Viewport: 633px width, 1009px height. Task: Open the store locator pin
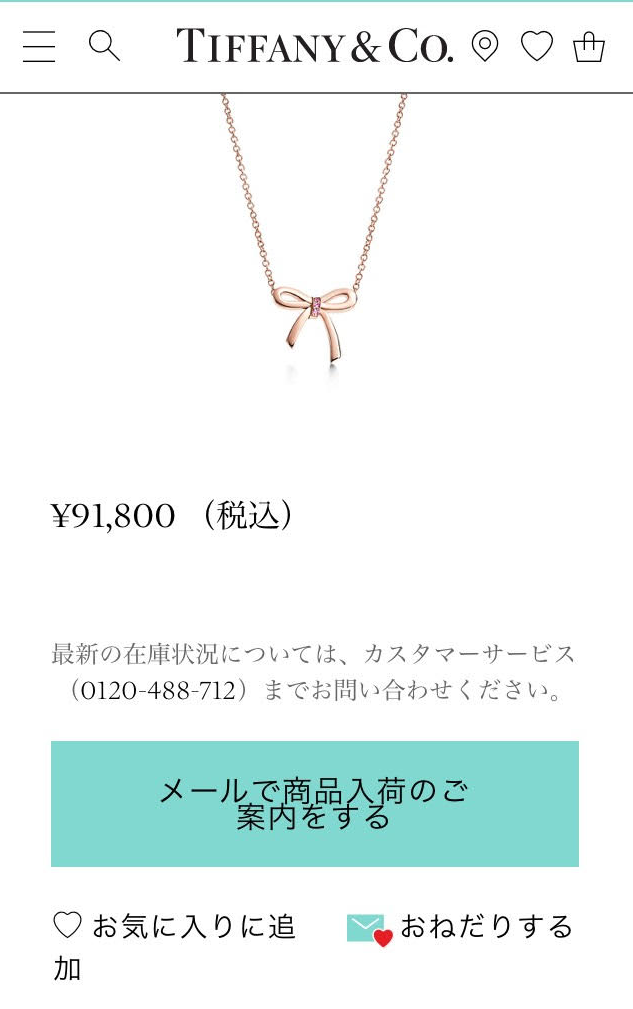point(485,46)
